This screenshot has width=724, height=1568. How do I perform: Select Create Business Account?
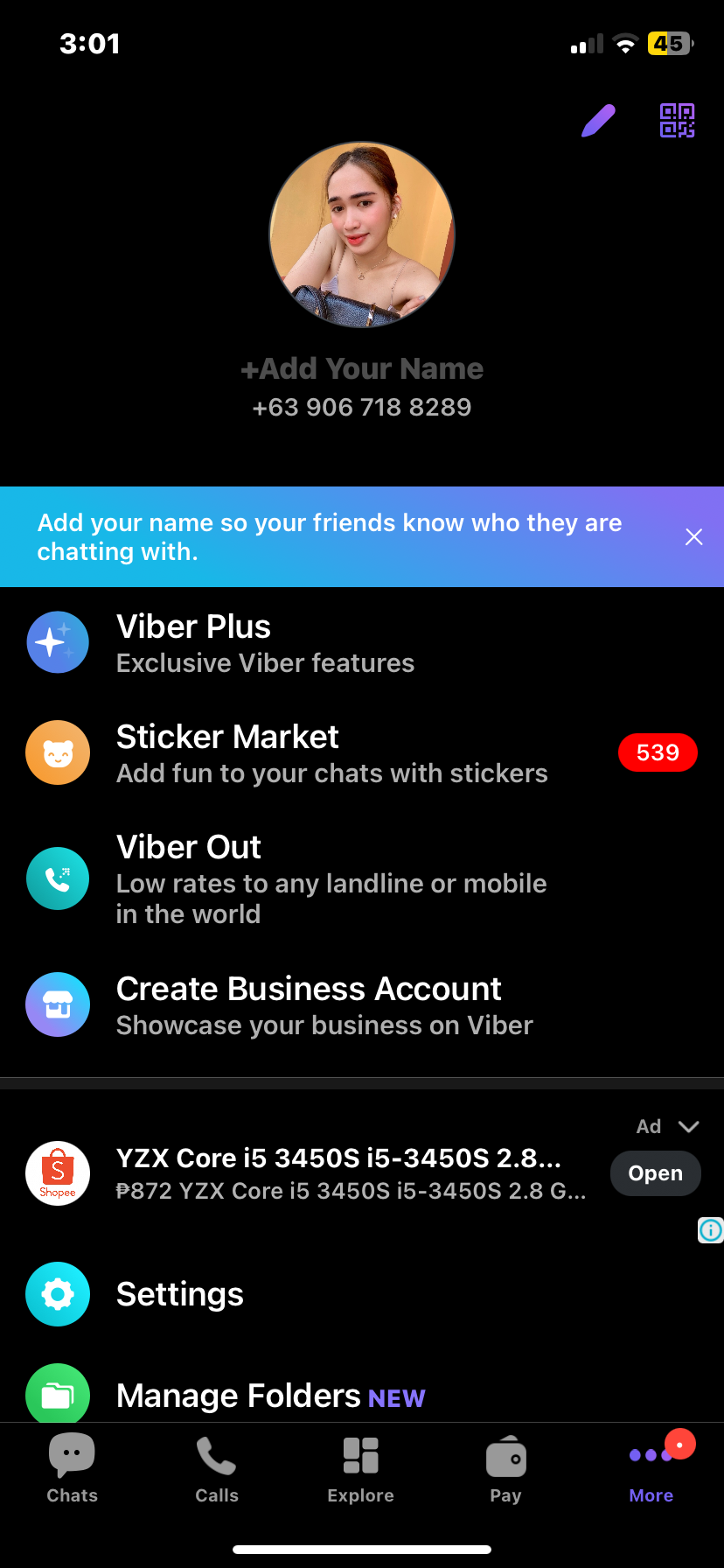[x=362, y=1005]
